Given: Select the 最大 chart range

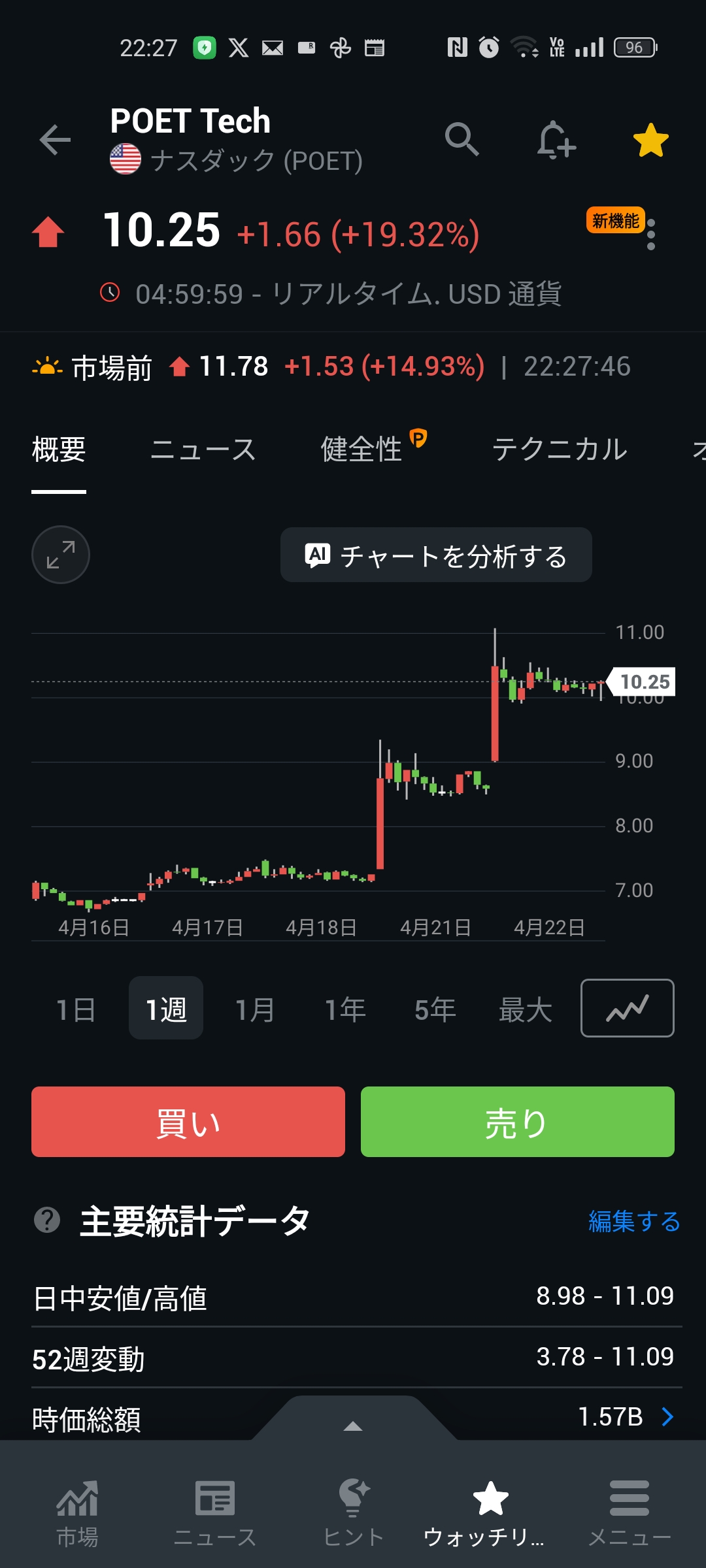Looking at the screenshot, I should [x=525, y=1009].
